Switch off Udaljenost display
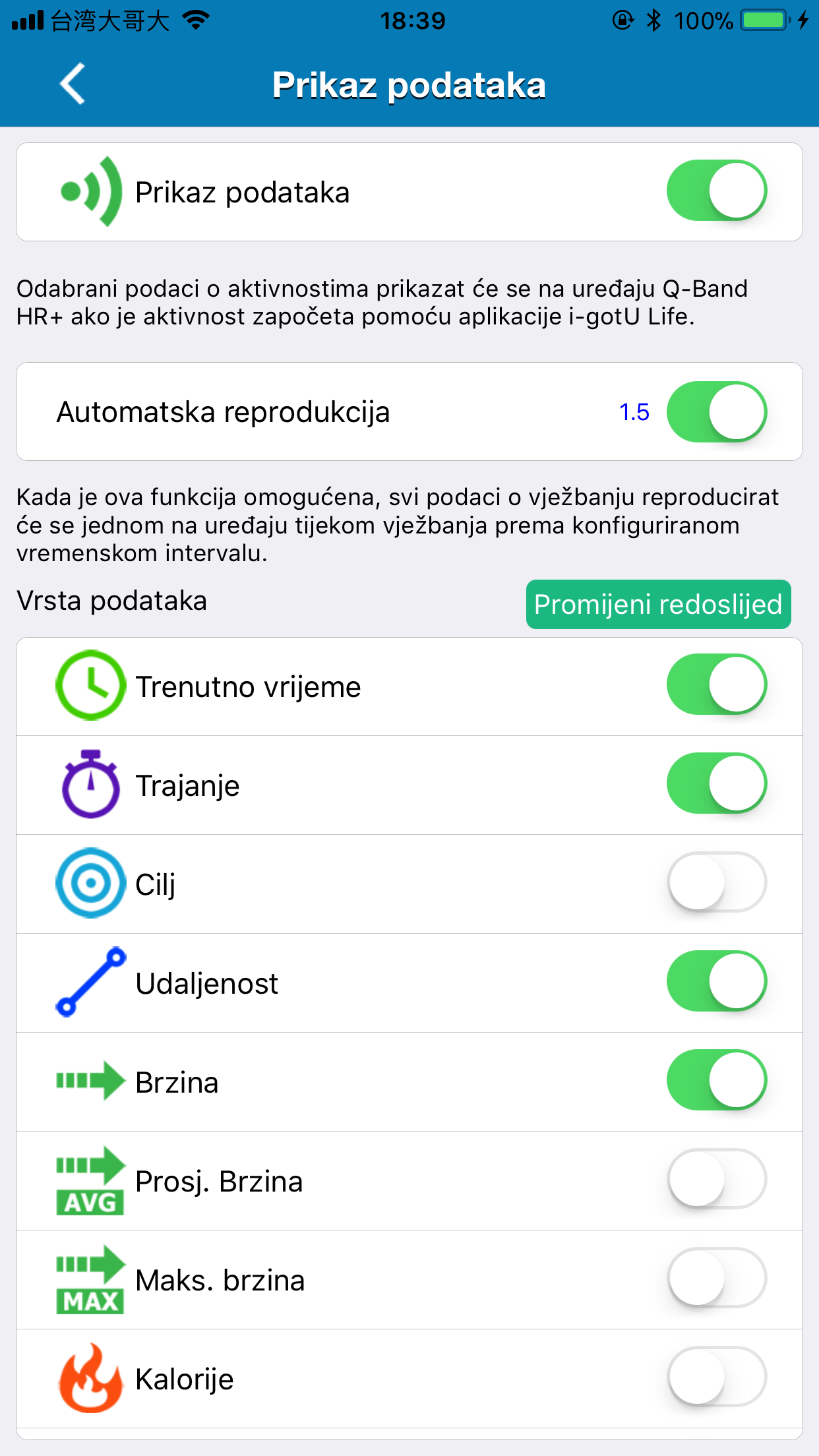 pyautogui.click(x=717, y=981)
